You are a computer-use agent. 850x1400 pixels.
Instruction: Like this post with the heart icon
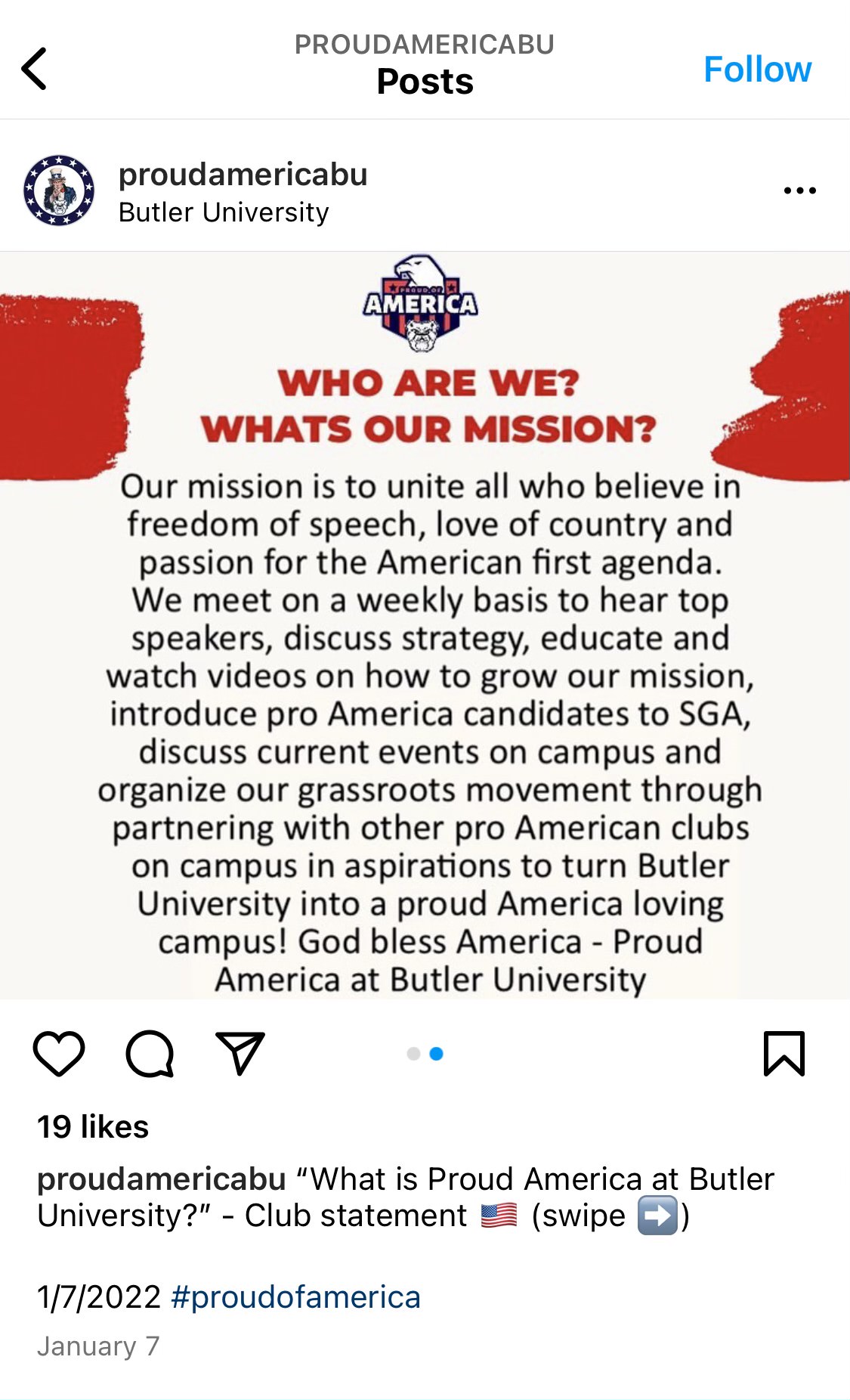click(59, 1053)
